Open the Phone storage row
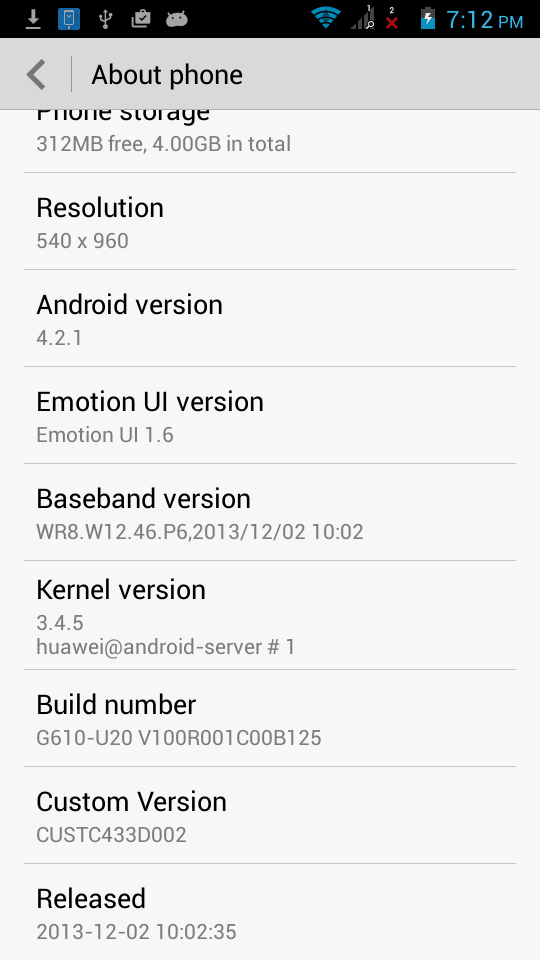The height and width of the screenshot is (960, 540). pos(270,141)
